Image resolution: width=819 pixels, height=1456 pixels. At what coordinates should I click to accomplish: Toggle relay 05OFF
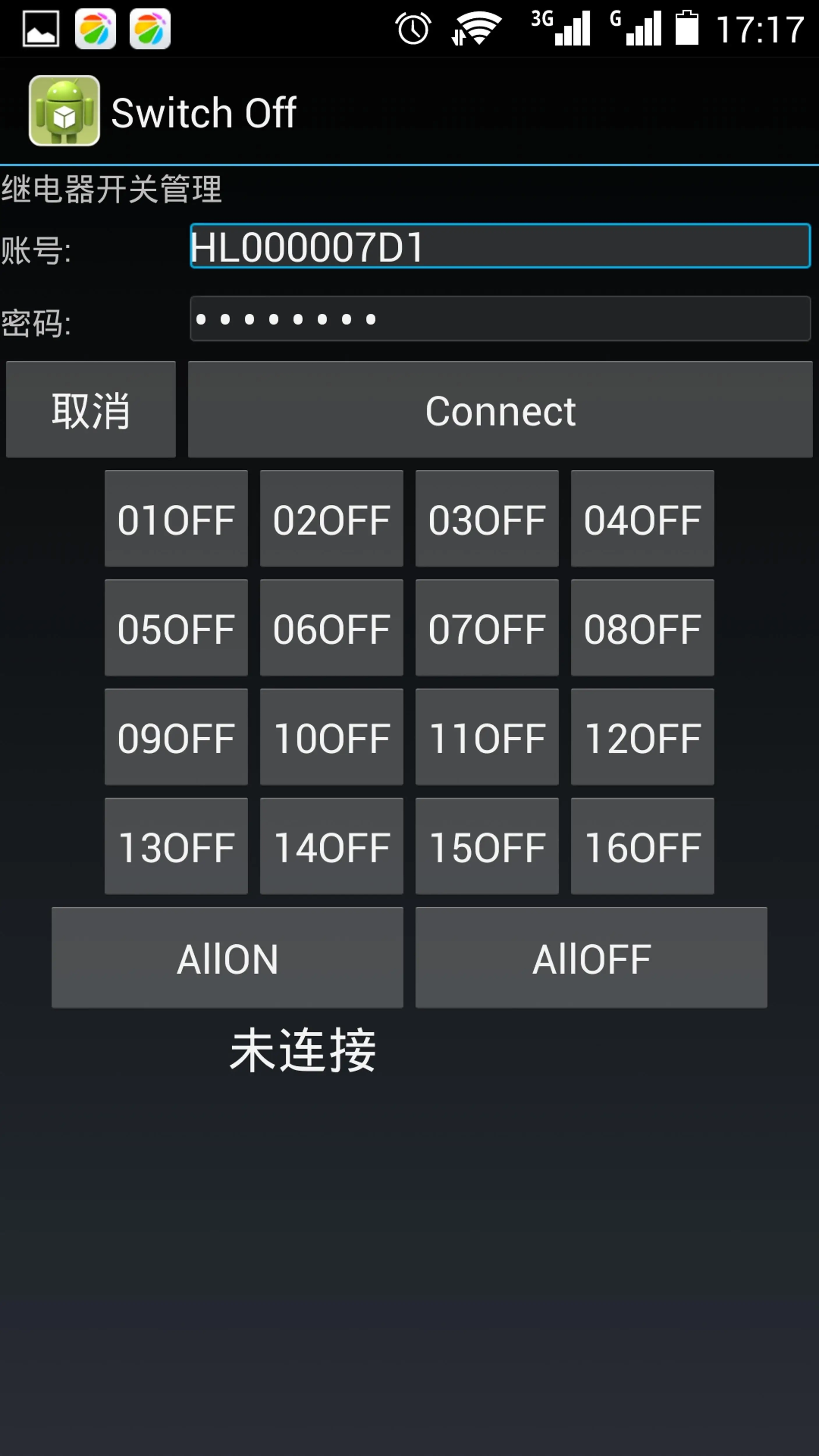[x=176, y=628]
